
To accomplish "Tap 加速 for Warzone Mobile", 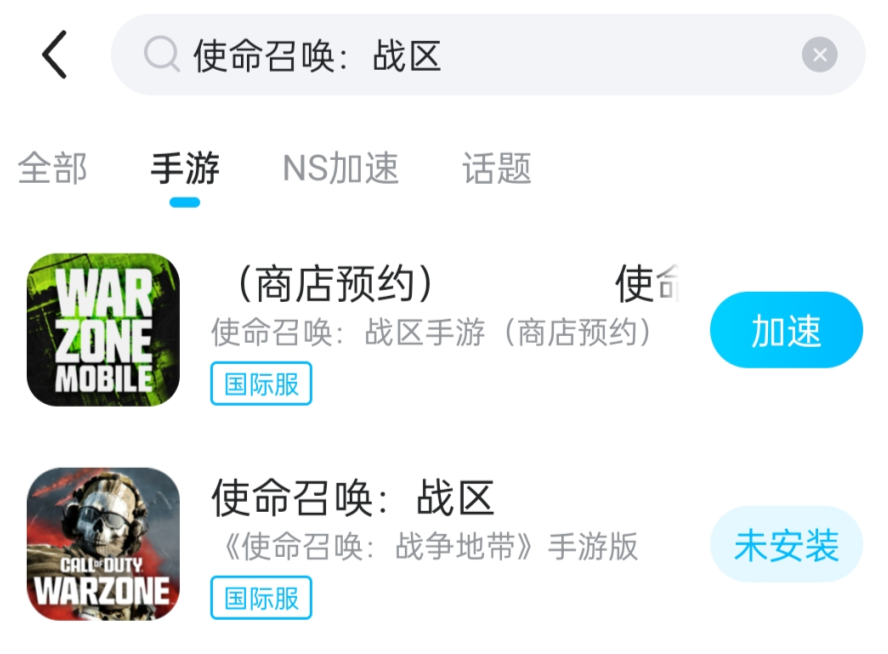I will pos(786,331).
